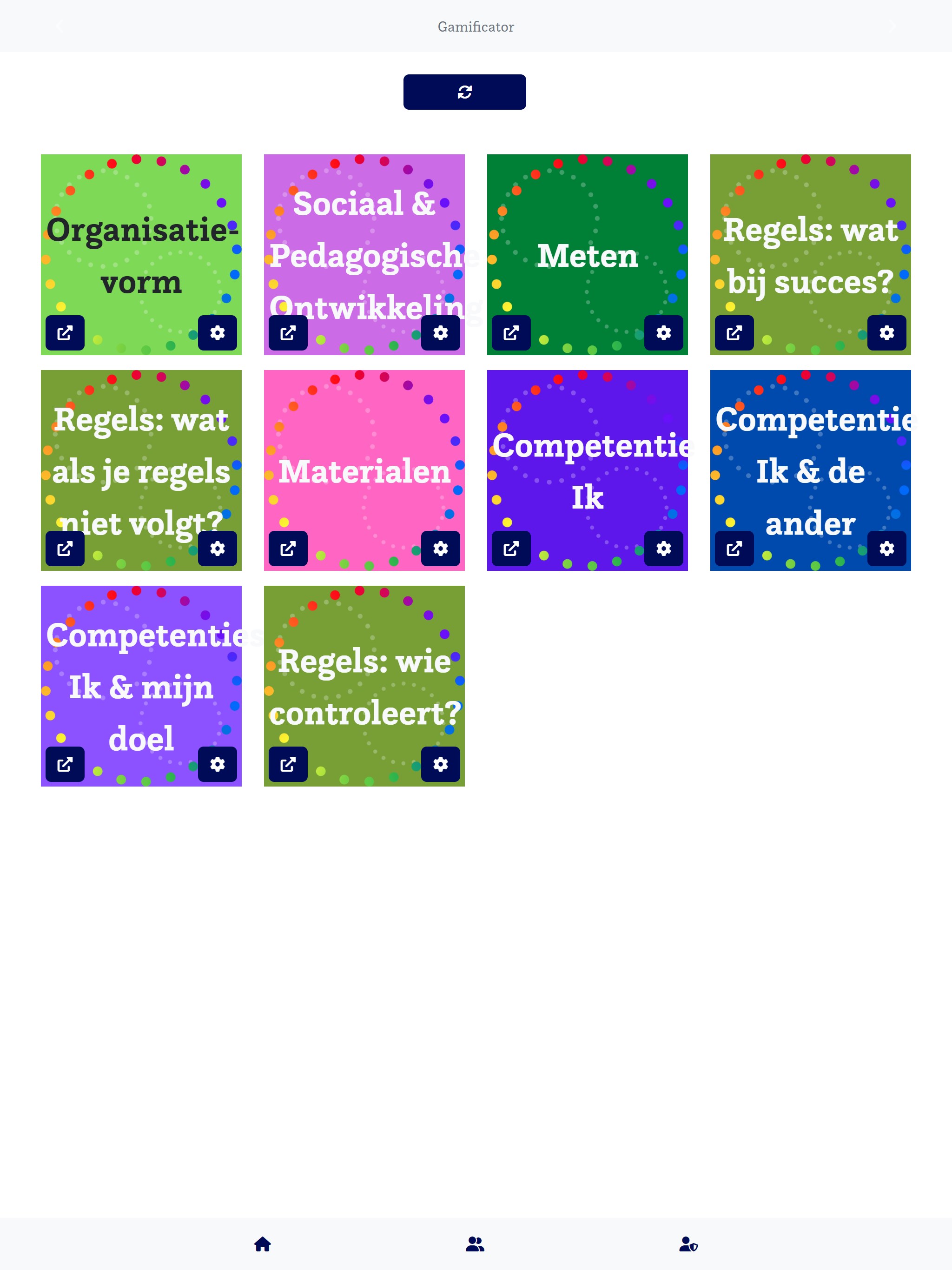The height and width of the screenshot is (1270, 952).
Task: Open settings gear on the Meten card
Action: [663, 333]
